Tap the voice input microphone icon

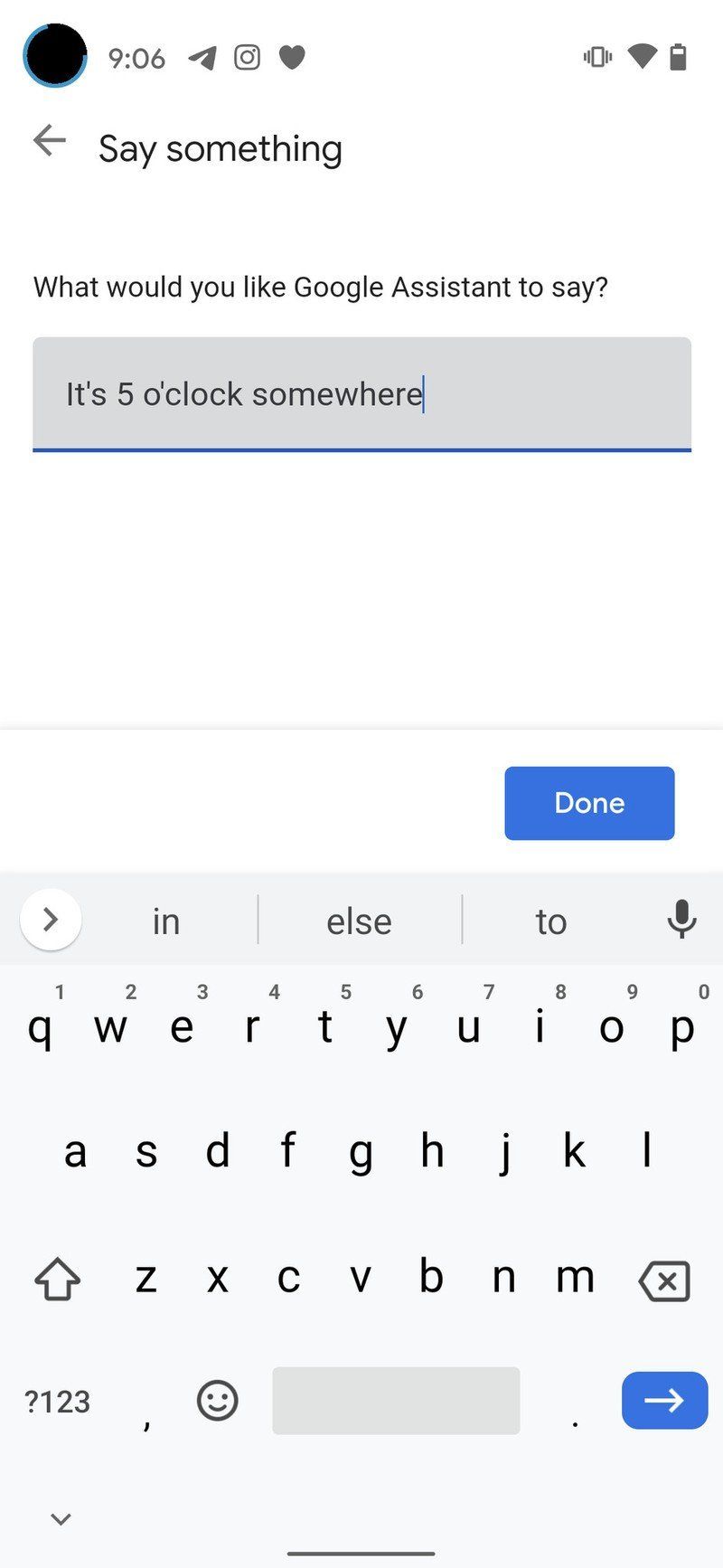[x=681, y=919]
